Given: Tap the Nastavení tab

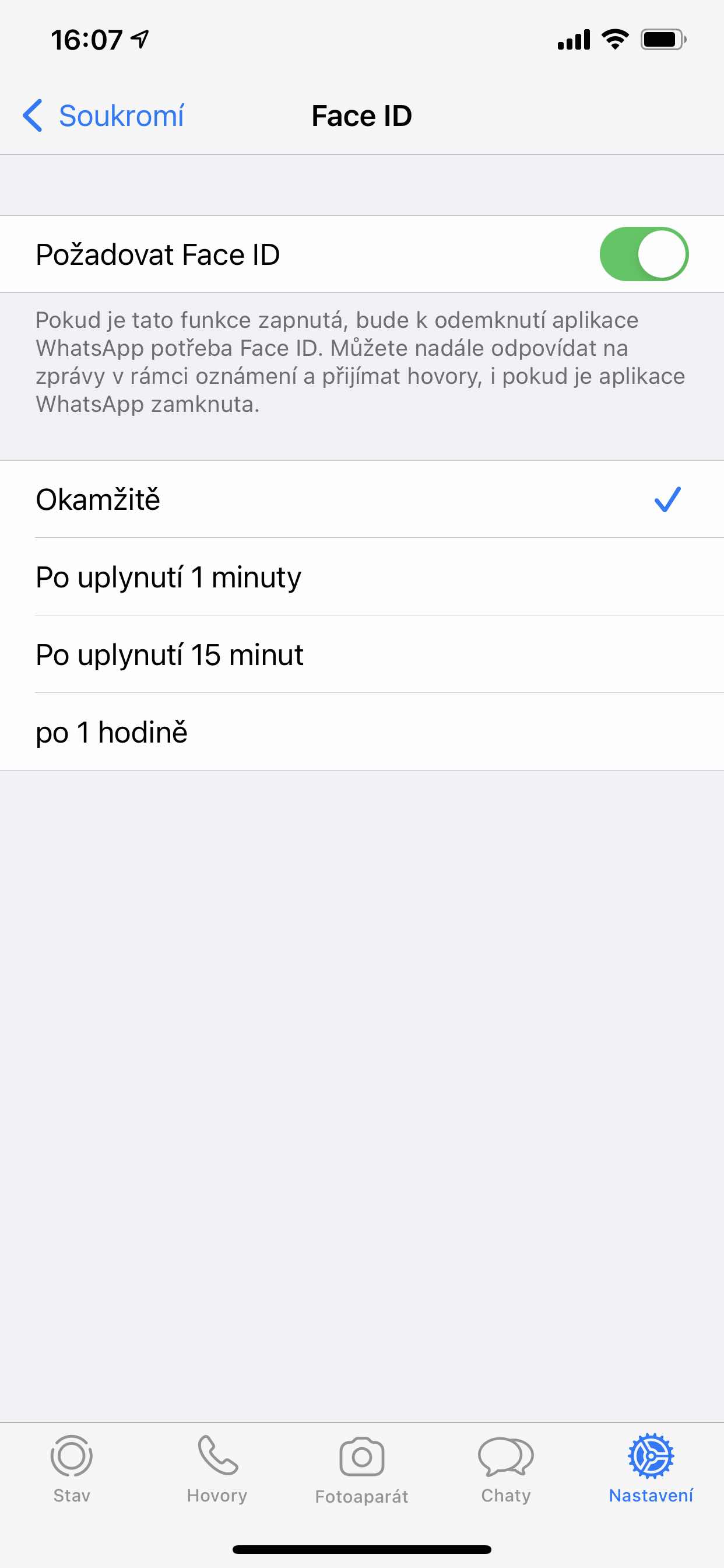Looking at the screenshot, I should point(651,1469).
